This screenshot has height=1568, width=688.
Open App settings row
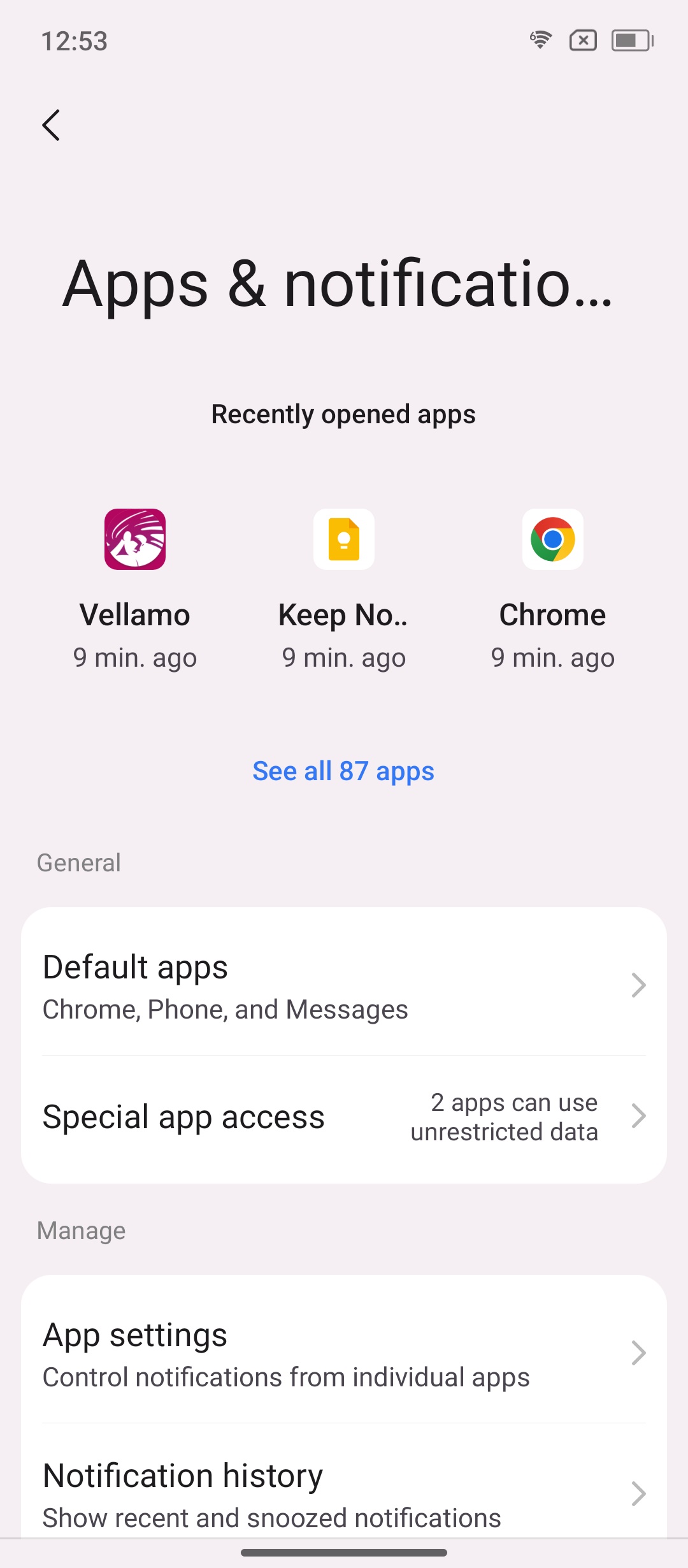pyautogui.click(x=344, y=1353)
